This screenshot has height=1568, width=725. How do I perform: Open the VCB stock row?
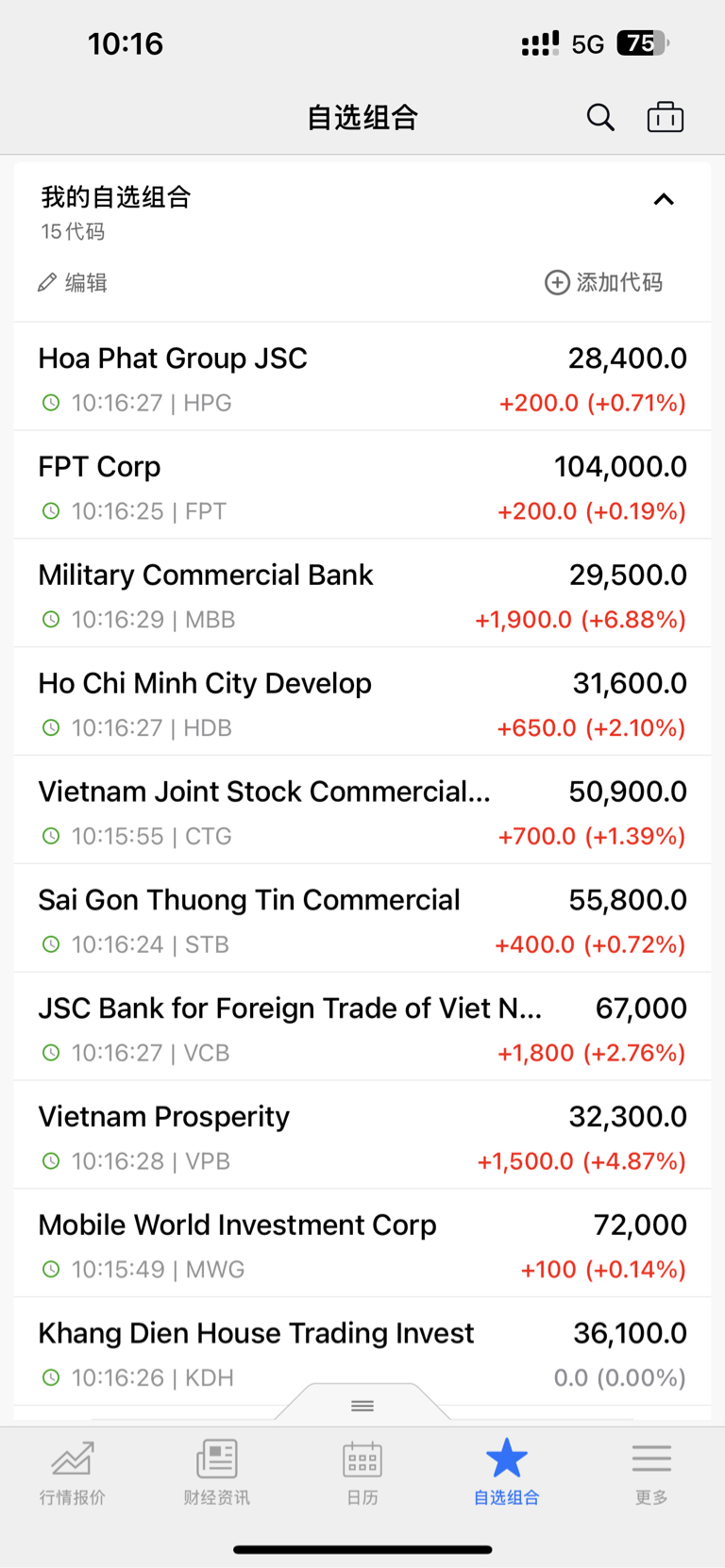pos(362,1027)
